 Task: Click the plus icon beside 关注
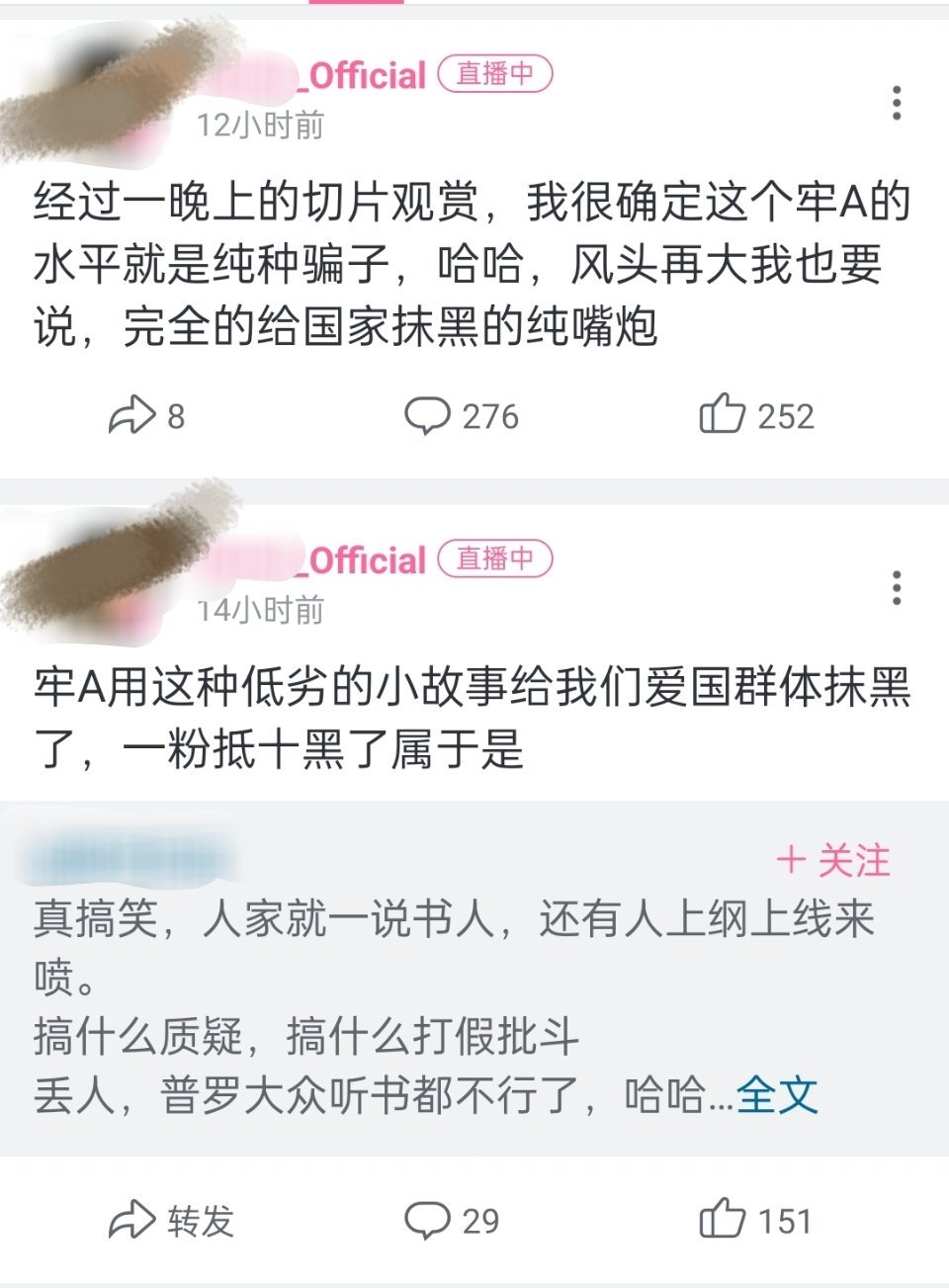[792, 859]
